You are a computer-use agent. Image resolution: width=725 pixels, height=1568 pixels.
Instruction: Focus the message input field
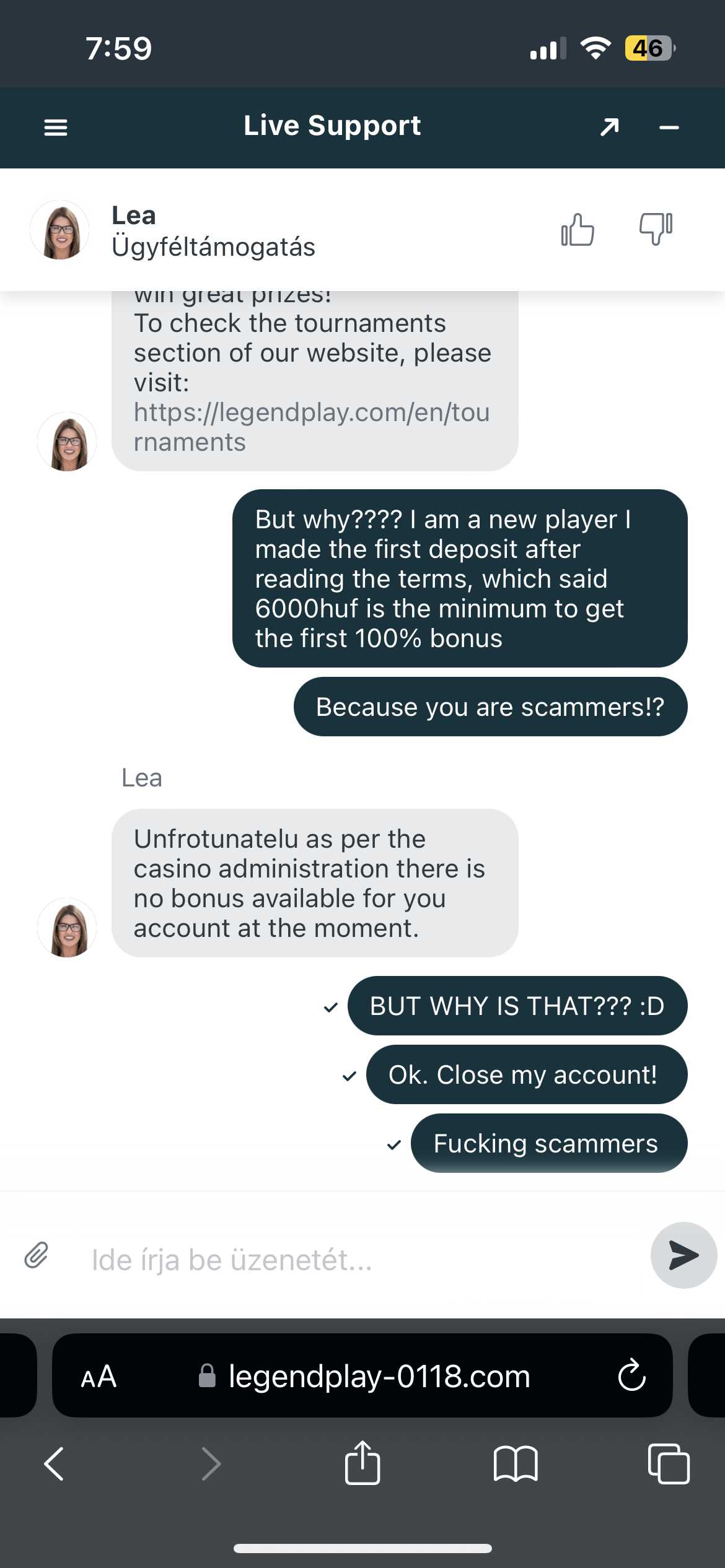pyautogui.click(x=359, y=1260)
